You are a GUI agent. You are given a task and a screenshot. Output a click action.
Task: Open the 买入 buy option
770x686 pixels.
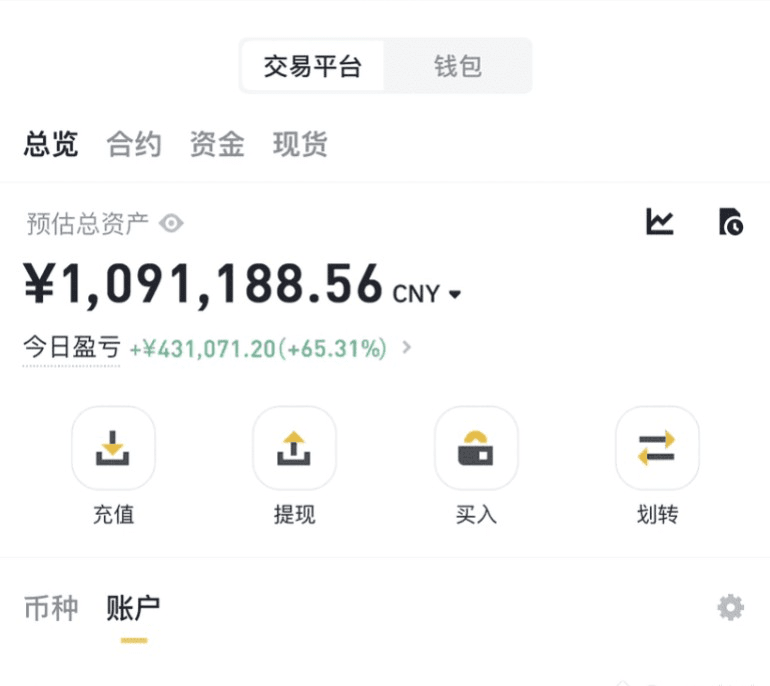(x=476, y=448)
